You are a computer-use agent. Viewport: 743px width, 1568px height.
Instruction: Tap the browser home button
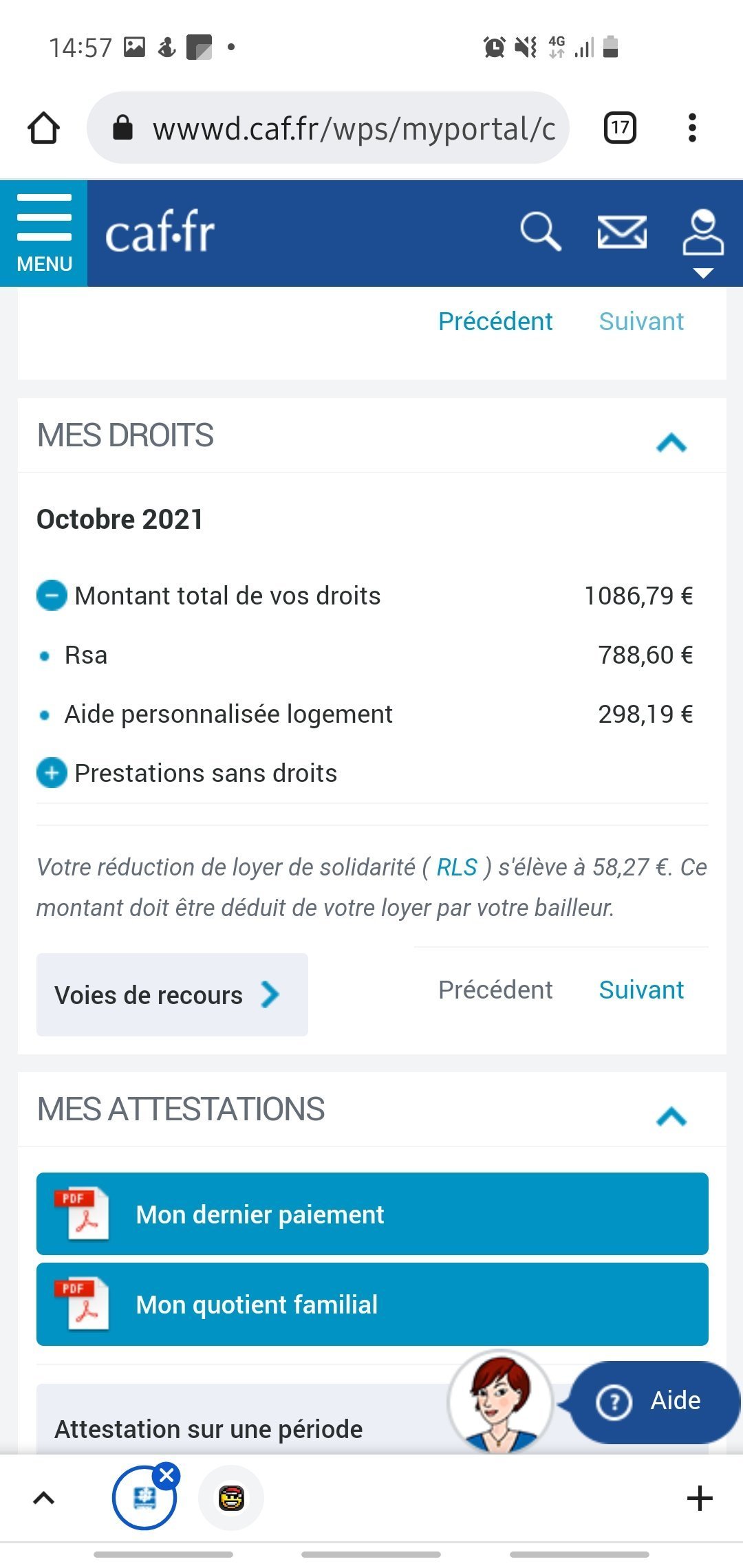pos(43,128)
